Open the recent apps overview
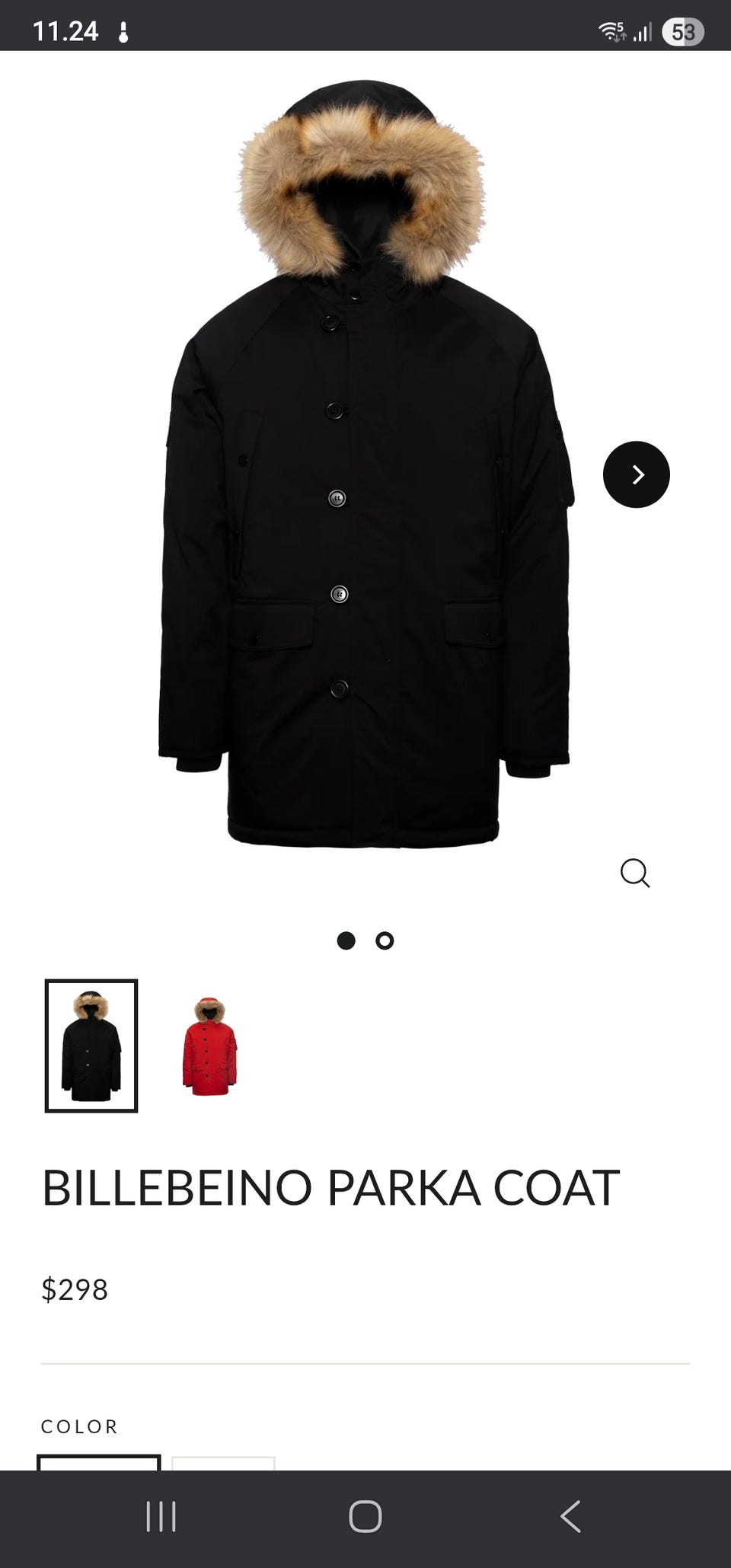The width and height of the screenshot is (731, 1568). [161, 1516]
